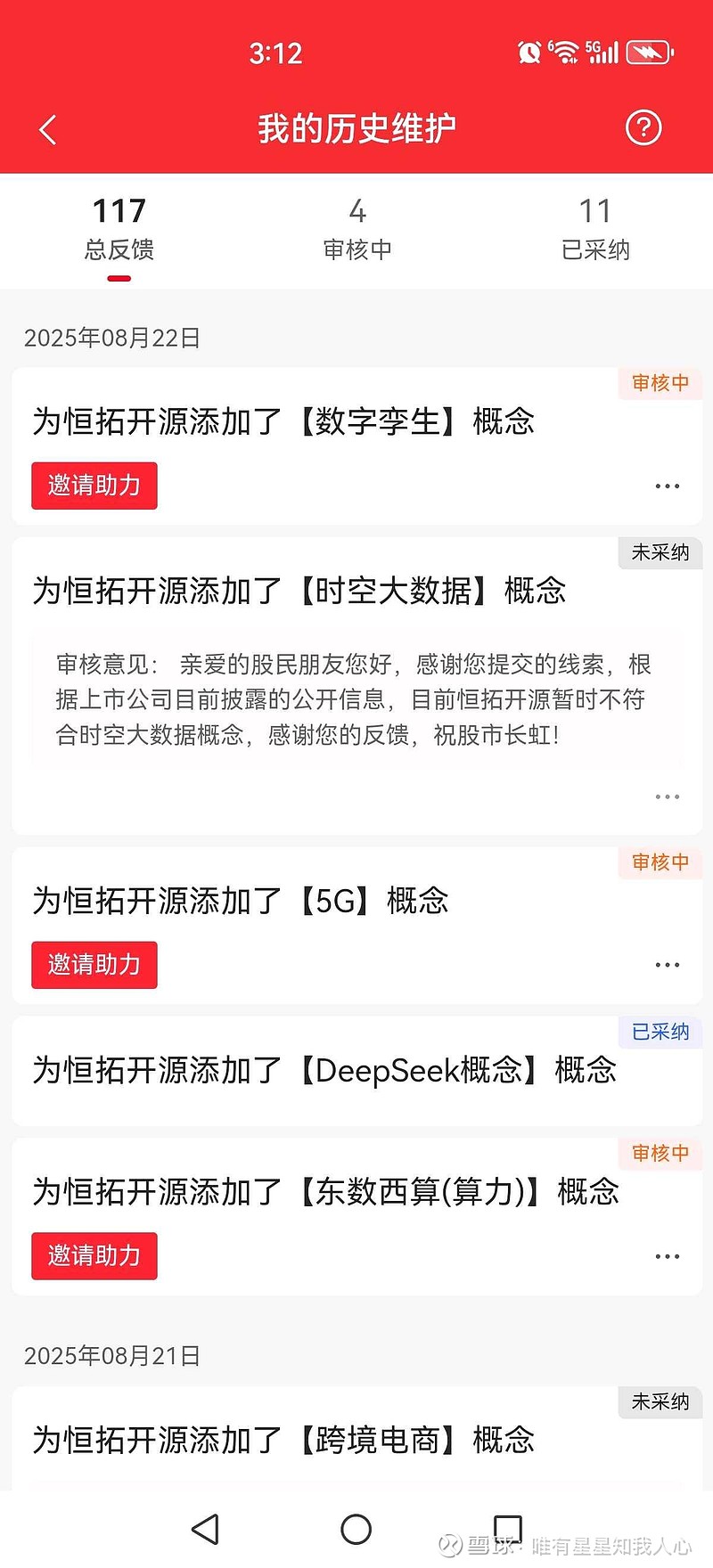
Task: Open more options on the 东数西算(算力) card
Action: [668, 1256]
